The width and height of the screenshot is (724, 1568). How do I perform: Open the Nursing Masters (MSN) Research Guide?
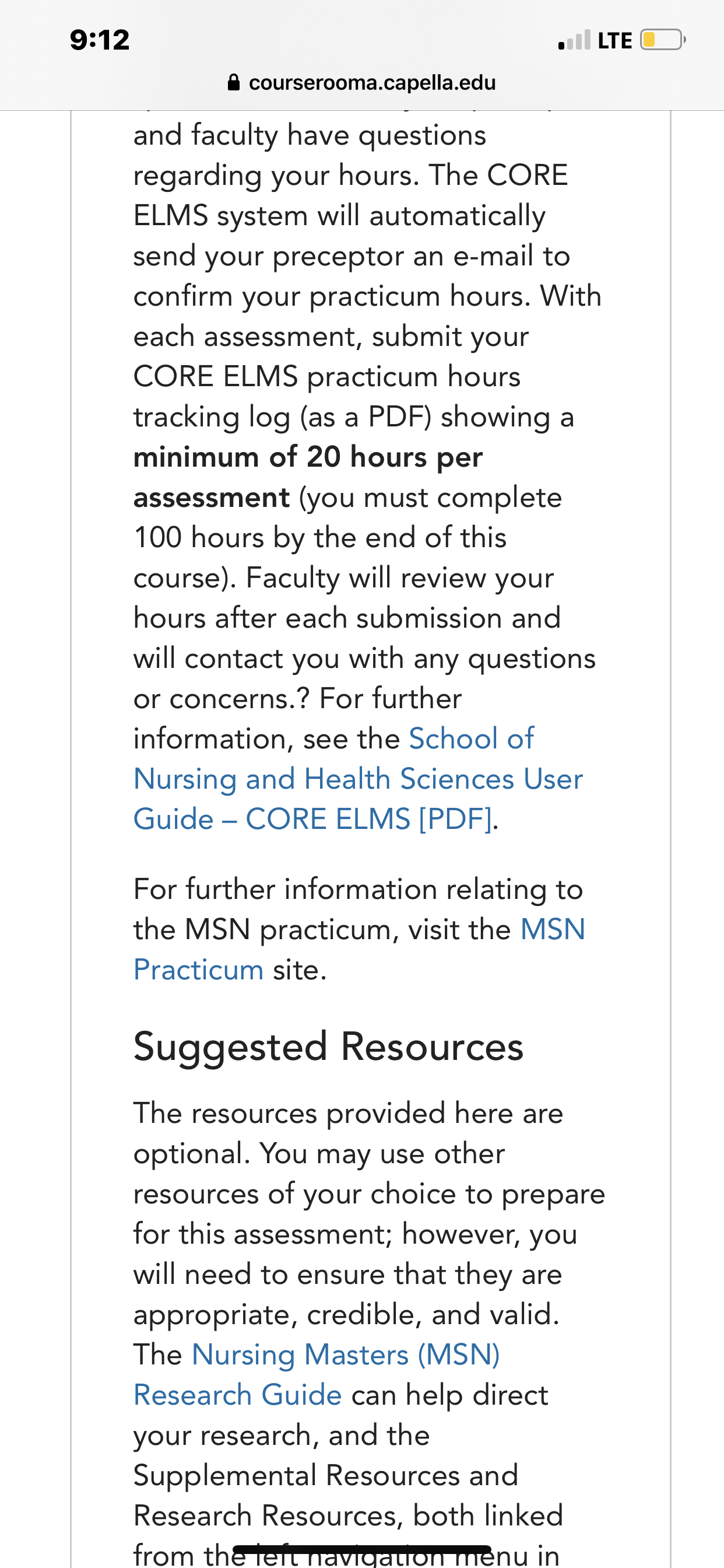[317, 1375]
